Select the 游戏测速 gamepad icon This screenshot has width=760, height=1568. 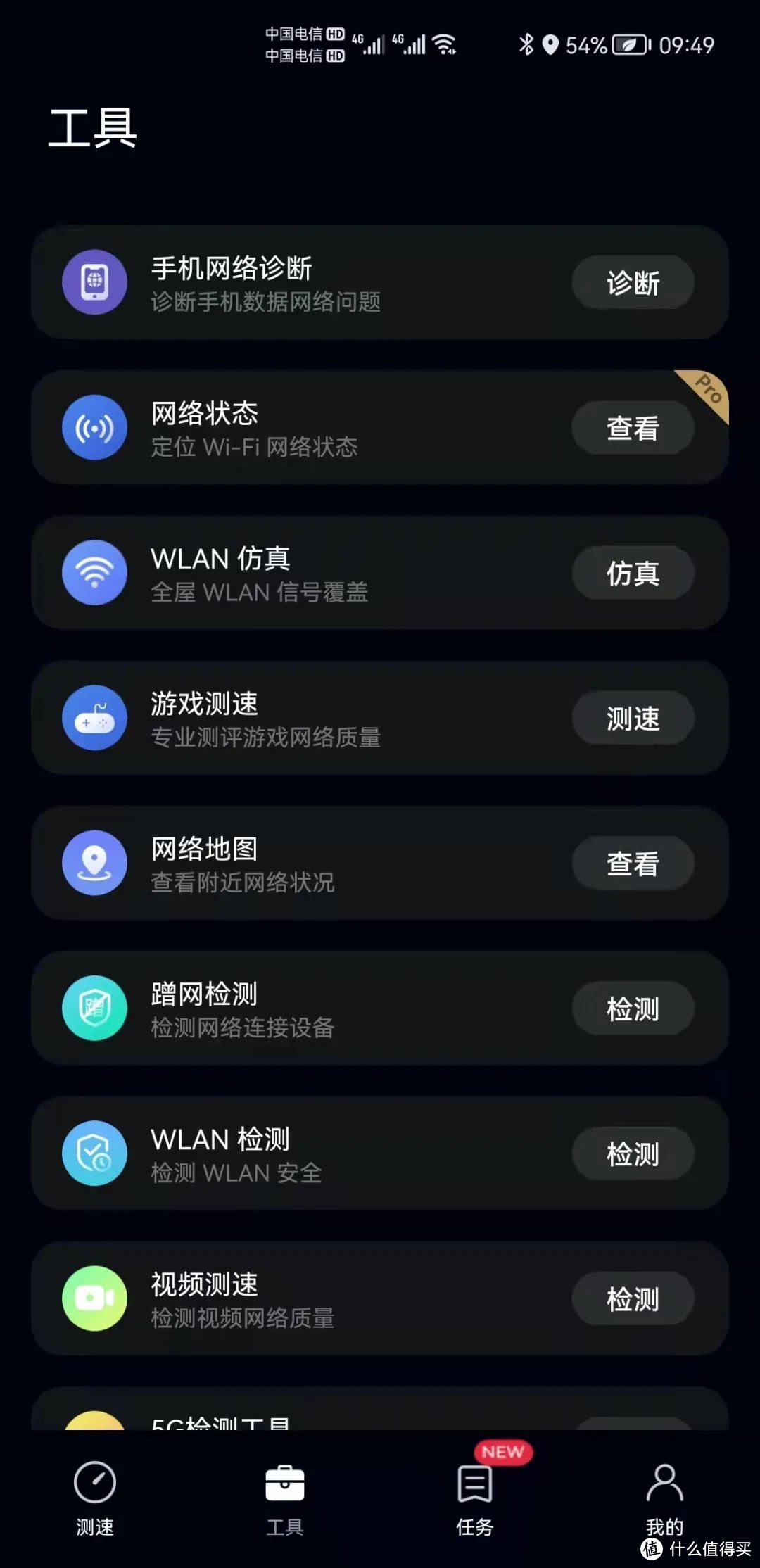point(95,718)
